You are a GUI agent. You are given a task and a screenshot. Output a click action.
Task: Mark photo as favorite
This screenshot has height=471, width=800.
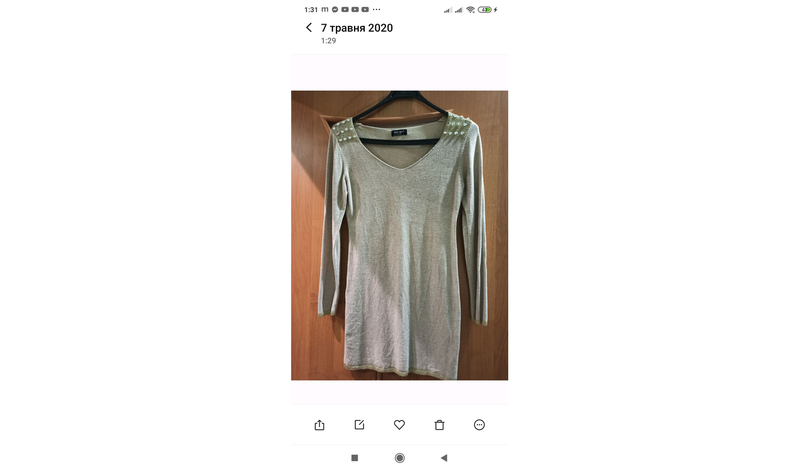tap(399, 425)
